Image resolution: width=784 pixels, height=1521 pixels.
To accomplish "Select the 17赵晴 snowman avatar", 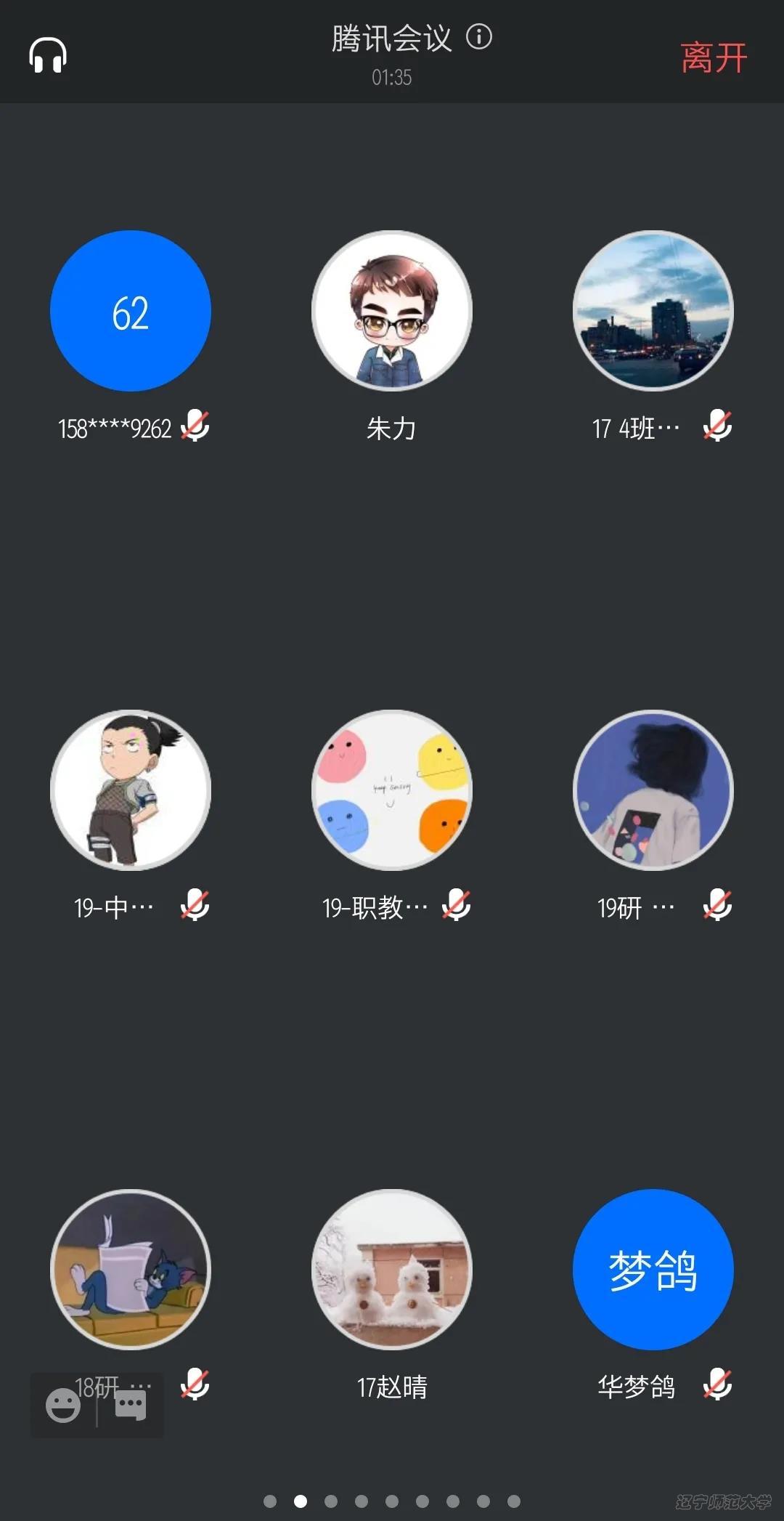I will (x=392, y=1270).
